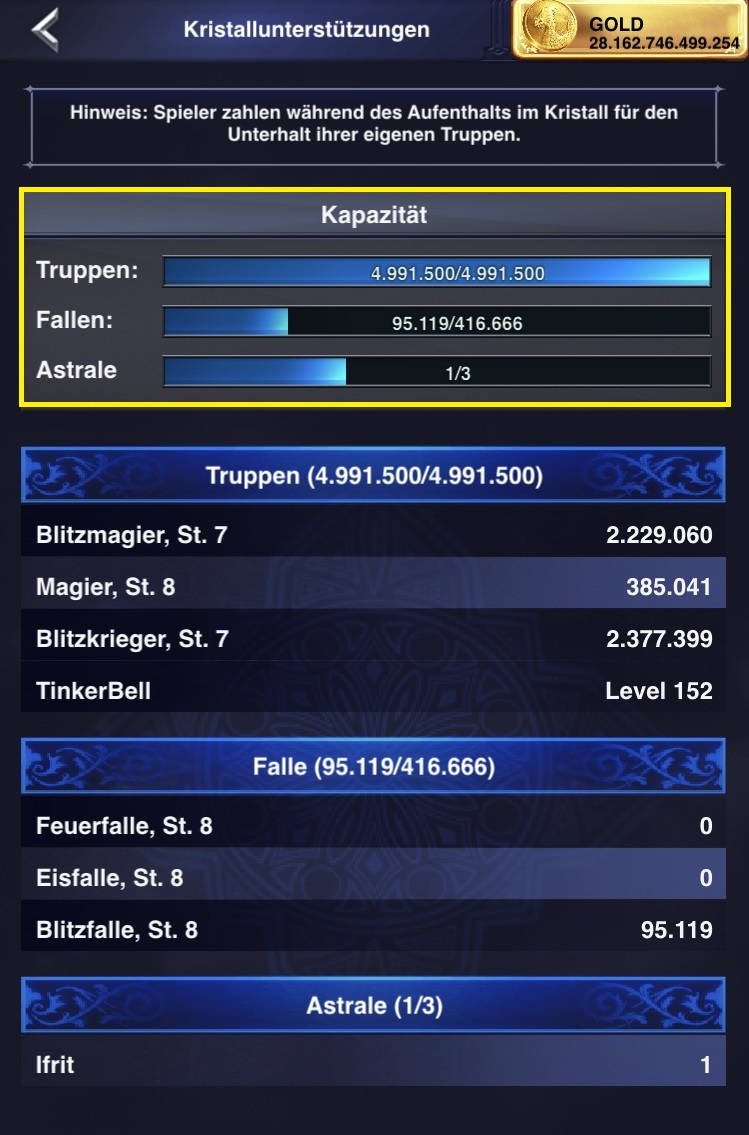Screen dimensions: 749x1135
Task: Open the GOLD balance button
Action: tap(630, 30)
